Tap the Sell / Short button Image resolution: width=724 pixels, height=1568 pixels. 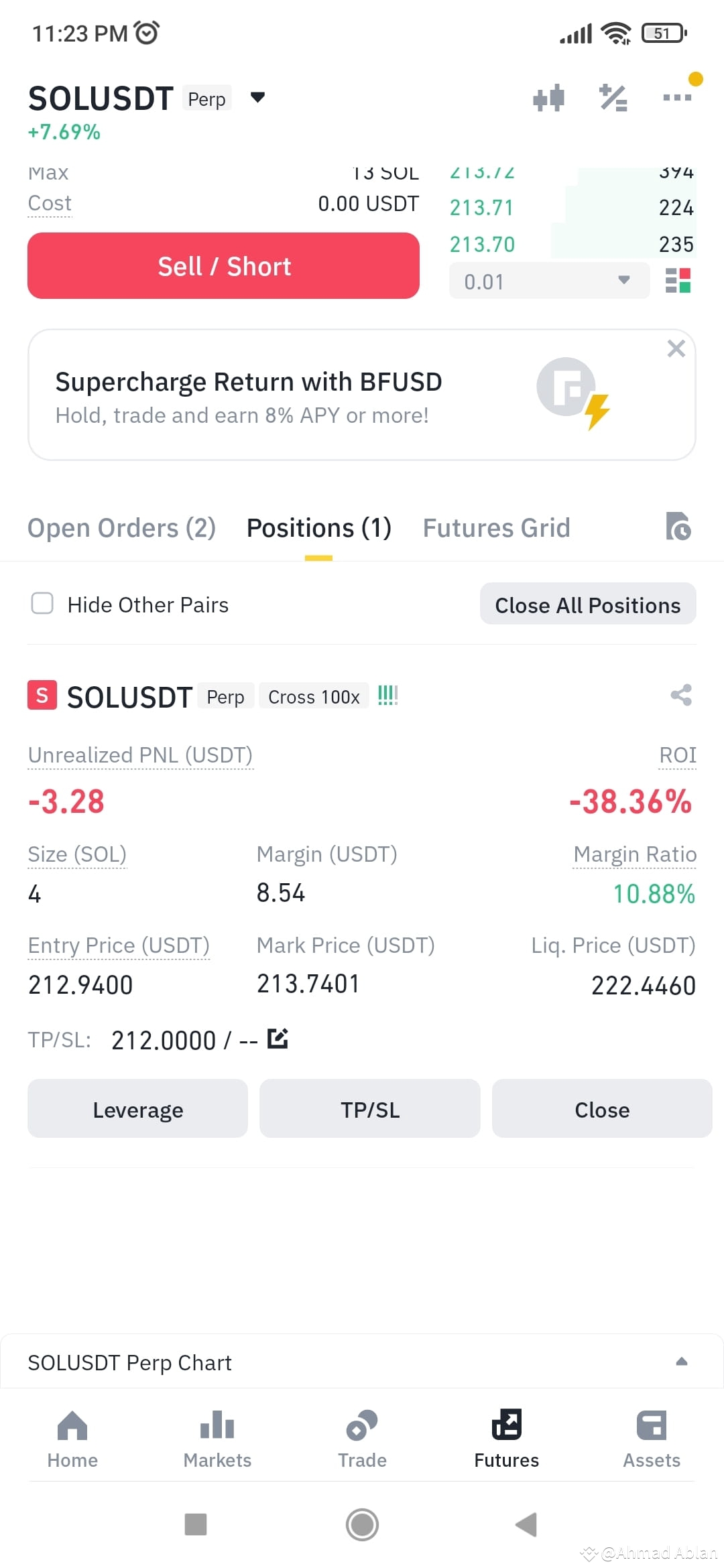(223, 266)
